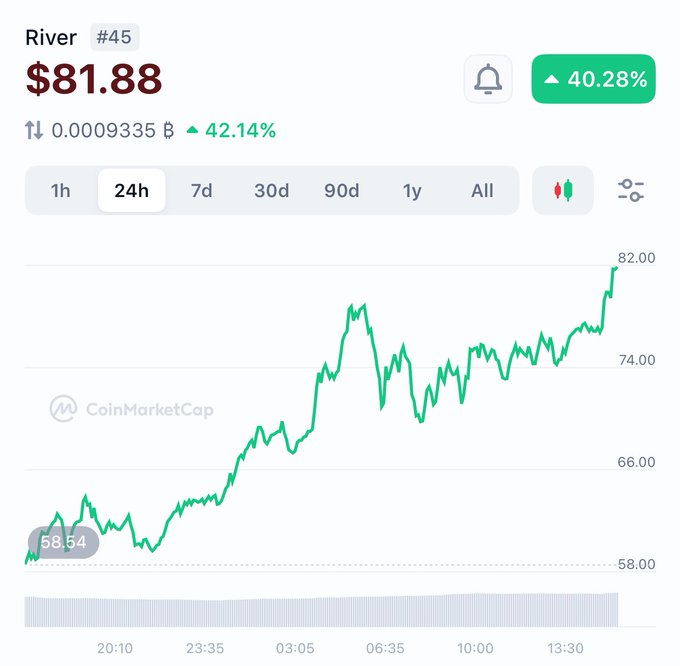Show the 7d price chart

tap(202, 190)
